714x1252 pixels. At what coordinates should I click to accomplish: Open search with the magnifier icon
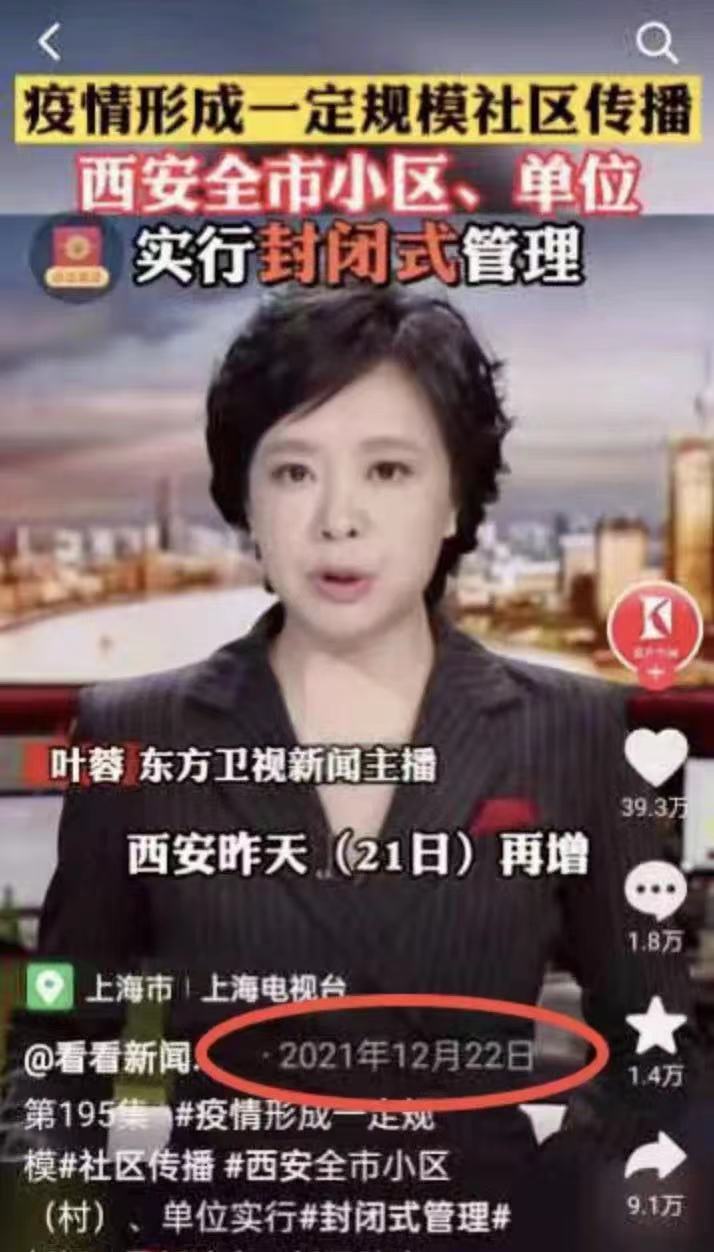pyautogui.click(x=656, y=42)
